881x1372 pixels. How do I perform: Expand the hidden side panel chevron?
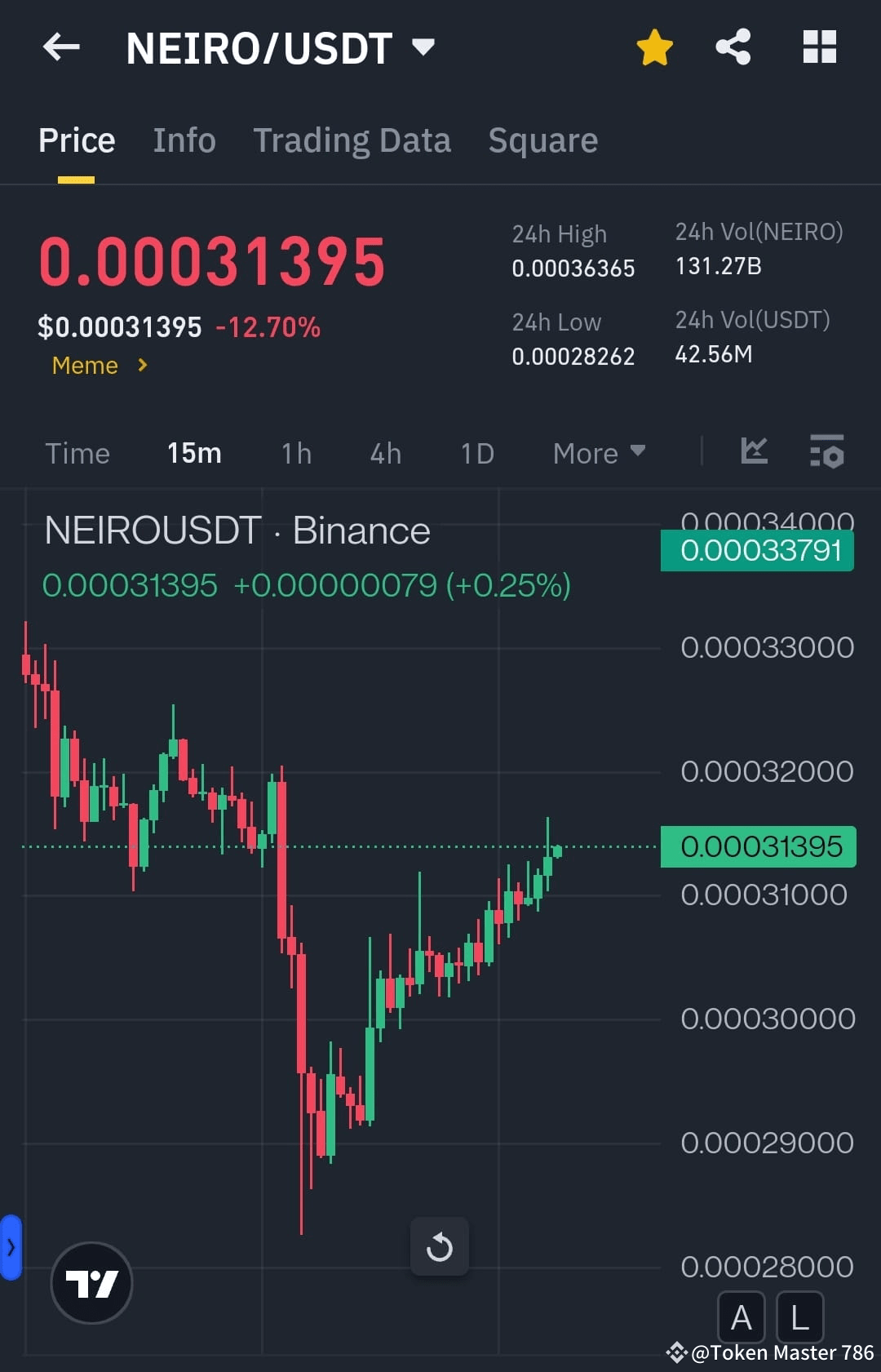click(11, 1246)
